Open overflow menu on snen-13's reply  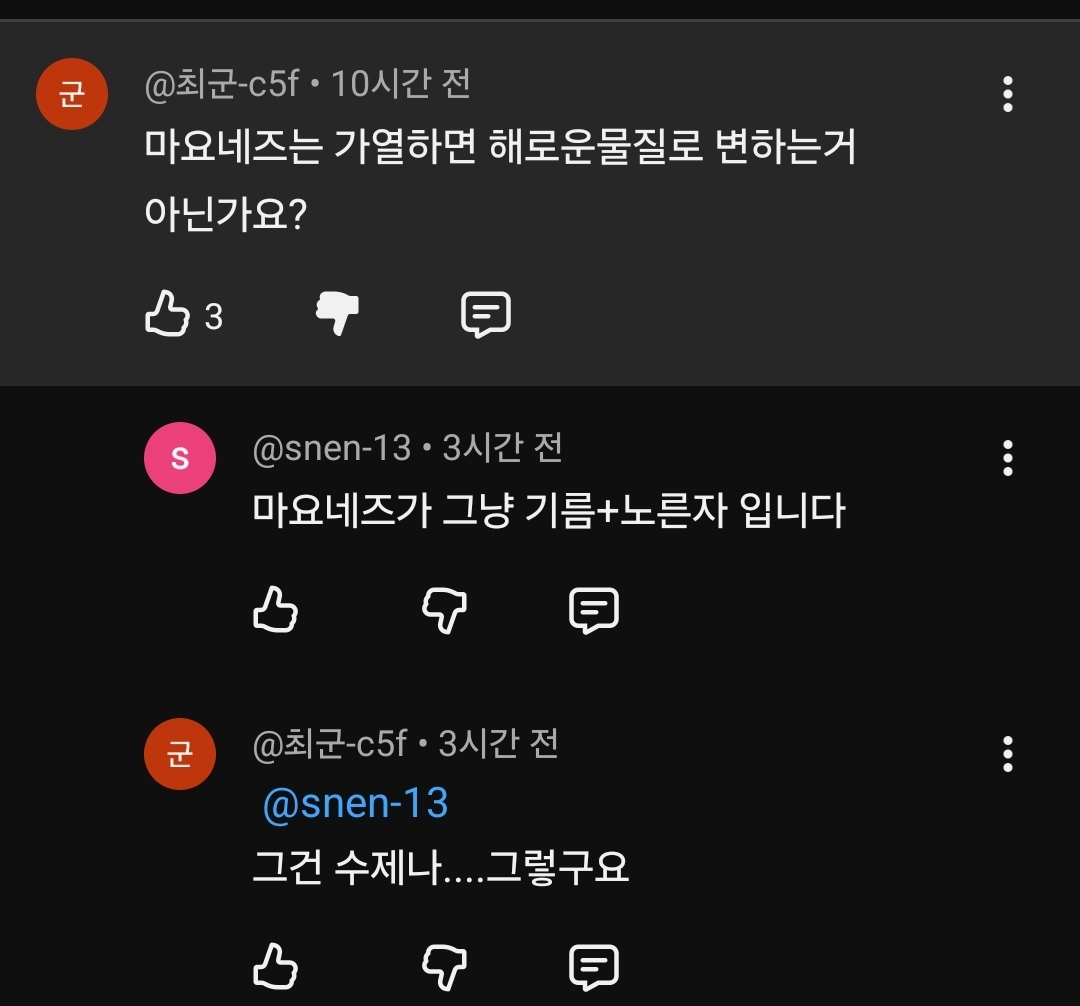[1008, 458]
